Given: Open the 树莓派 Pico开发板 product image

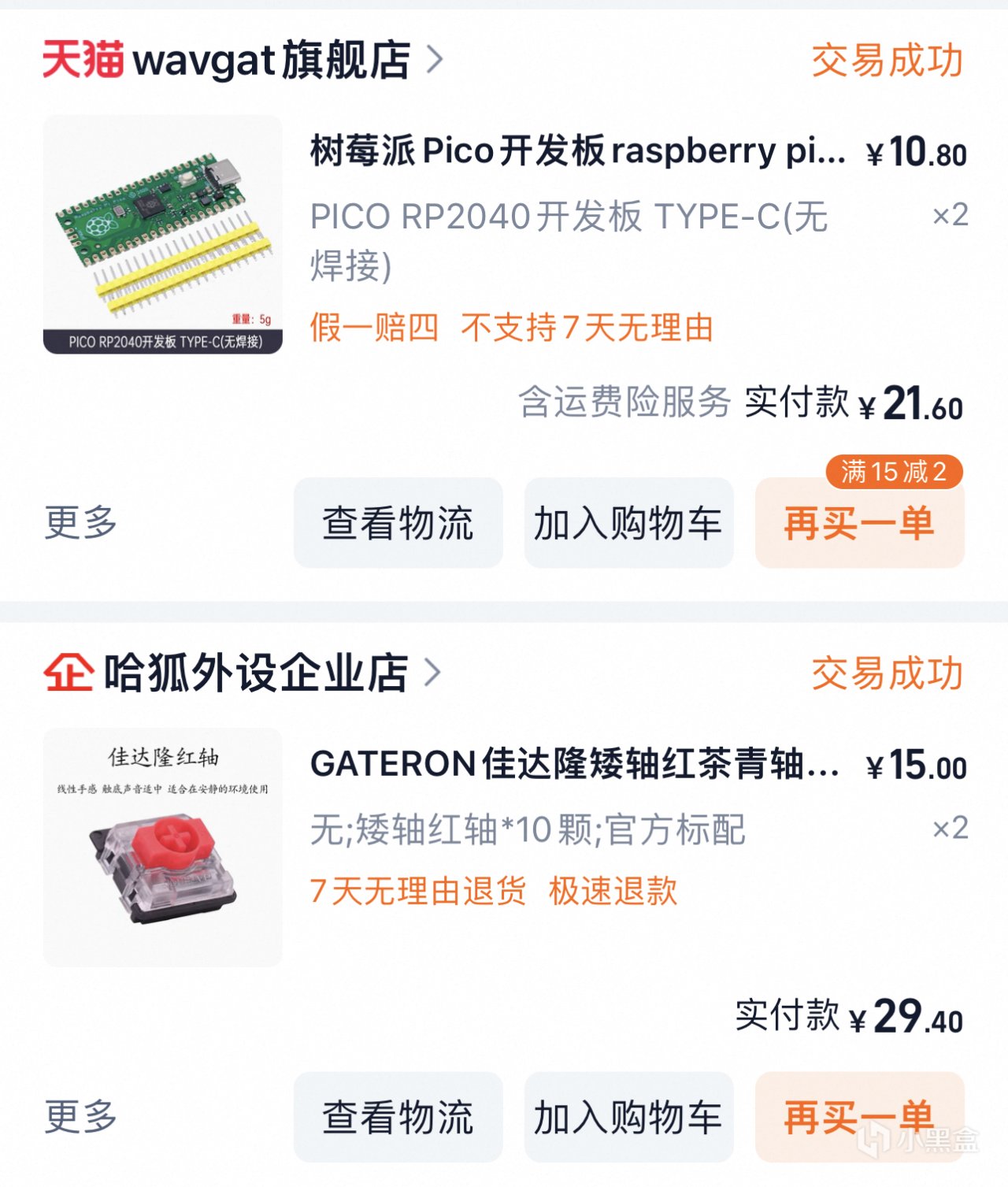Looking at the screenshot, I should (162, 235).
